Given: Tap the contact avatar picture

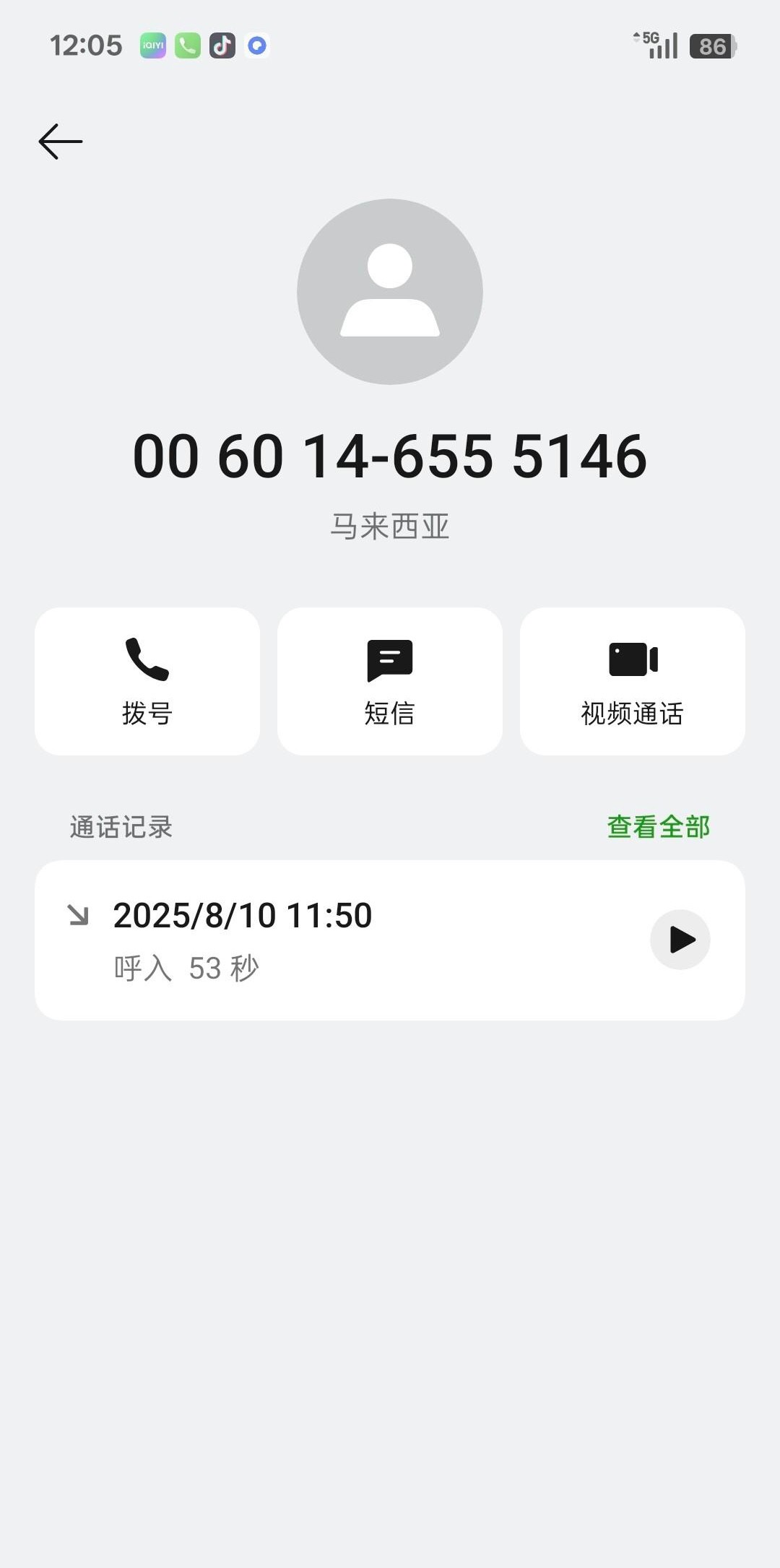Looking at the screenshot, I should coord(390,292).
